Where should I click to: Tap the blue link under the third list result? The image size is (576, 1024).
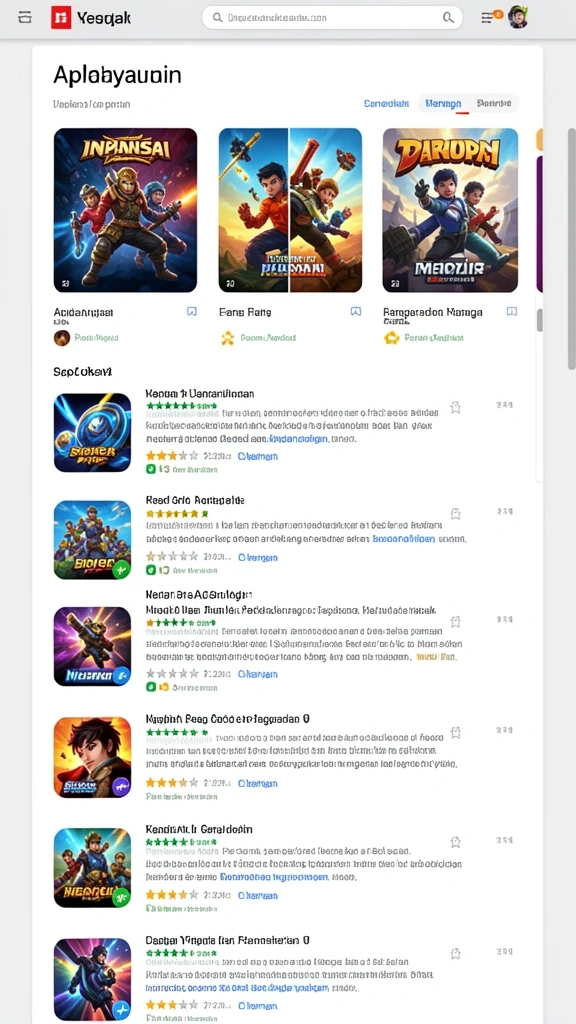tap(257, 673)
